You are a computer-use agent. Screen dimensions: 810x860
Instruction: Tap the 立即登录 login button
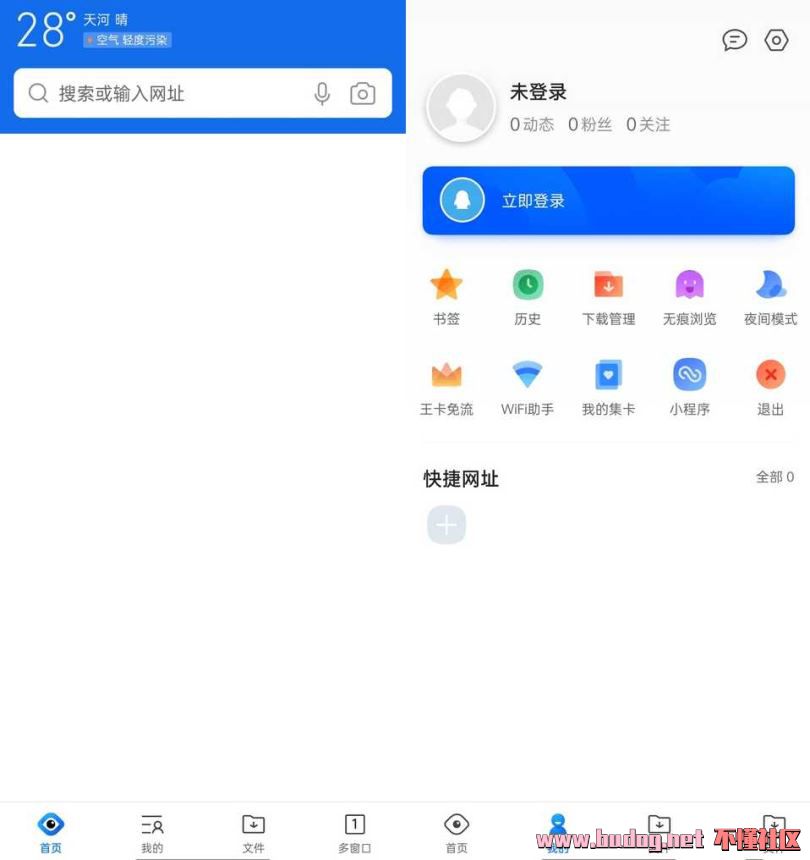(608, 201)
